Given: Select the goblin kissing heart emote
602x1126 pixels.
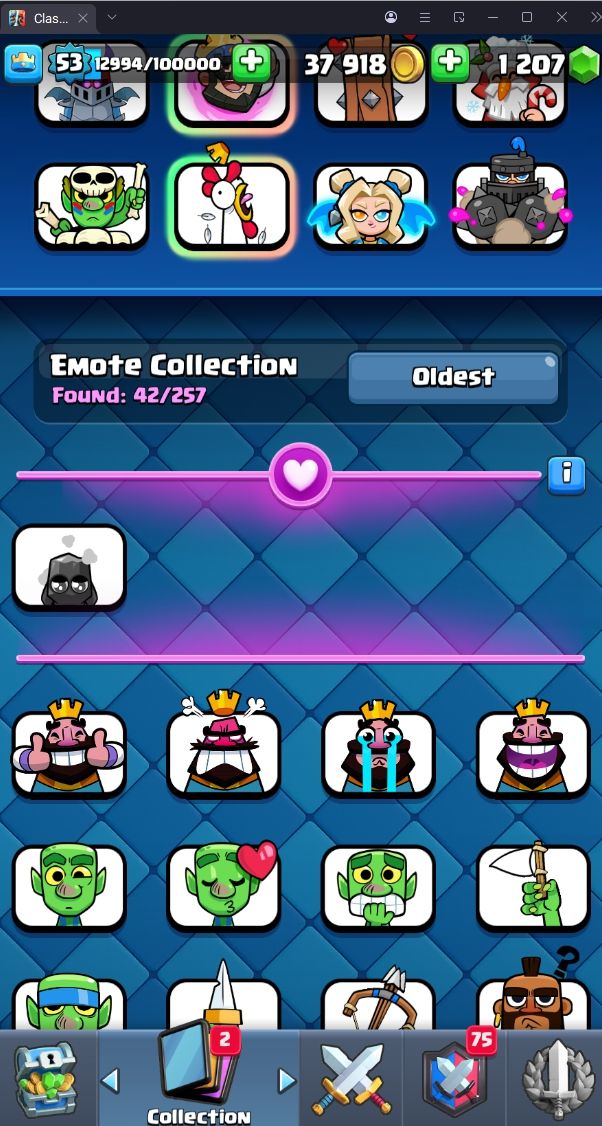Looking at the screenshot, I should coord(224,885).
